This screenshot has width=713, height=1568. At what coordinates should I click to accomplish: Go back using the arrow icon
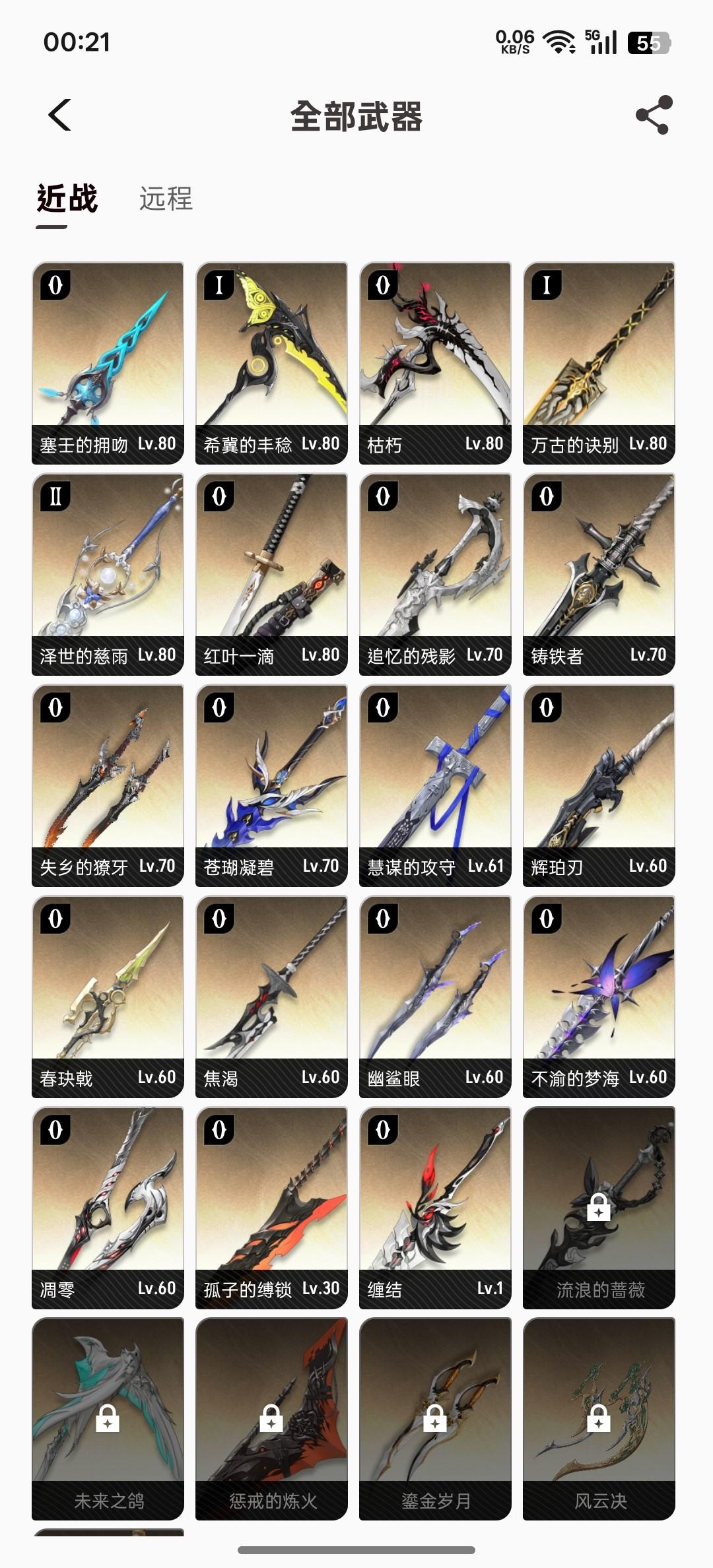coord(59,115)
